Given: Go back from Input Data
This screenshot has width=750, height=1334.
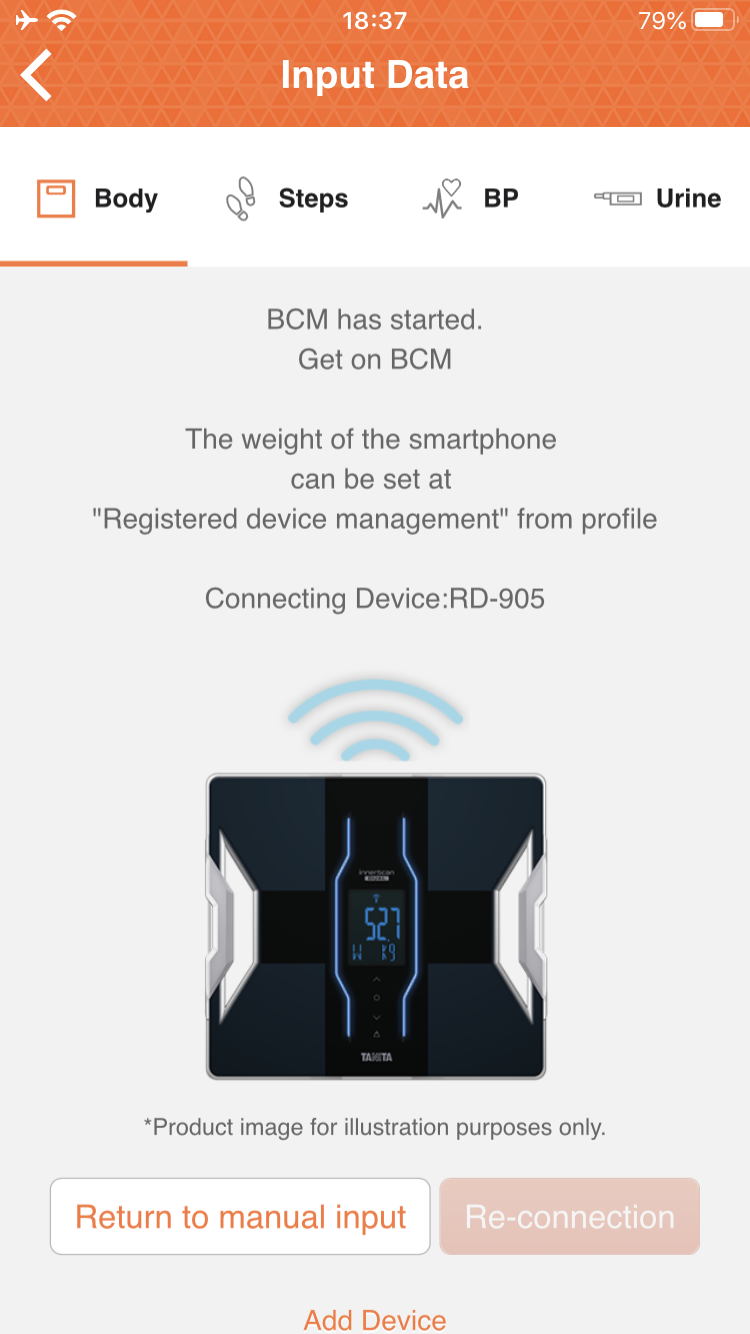Looking at the screenshot, I should coord(37,76).
